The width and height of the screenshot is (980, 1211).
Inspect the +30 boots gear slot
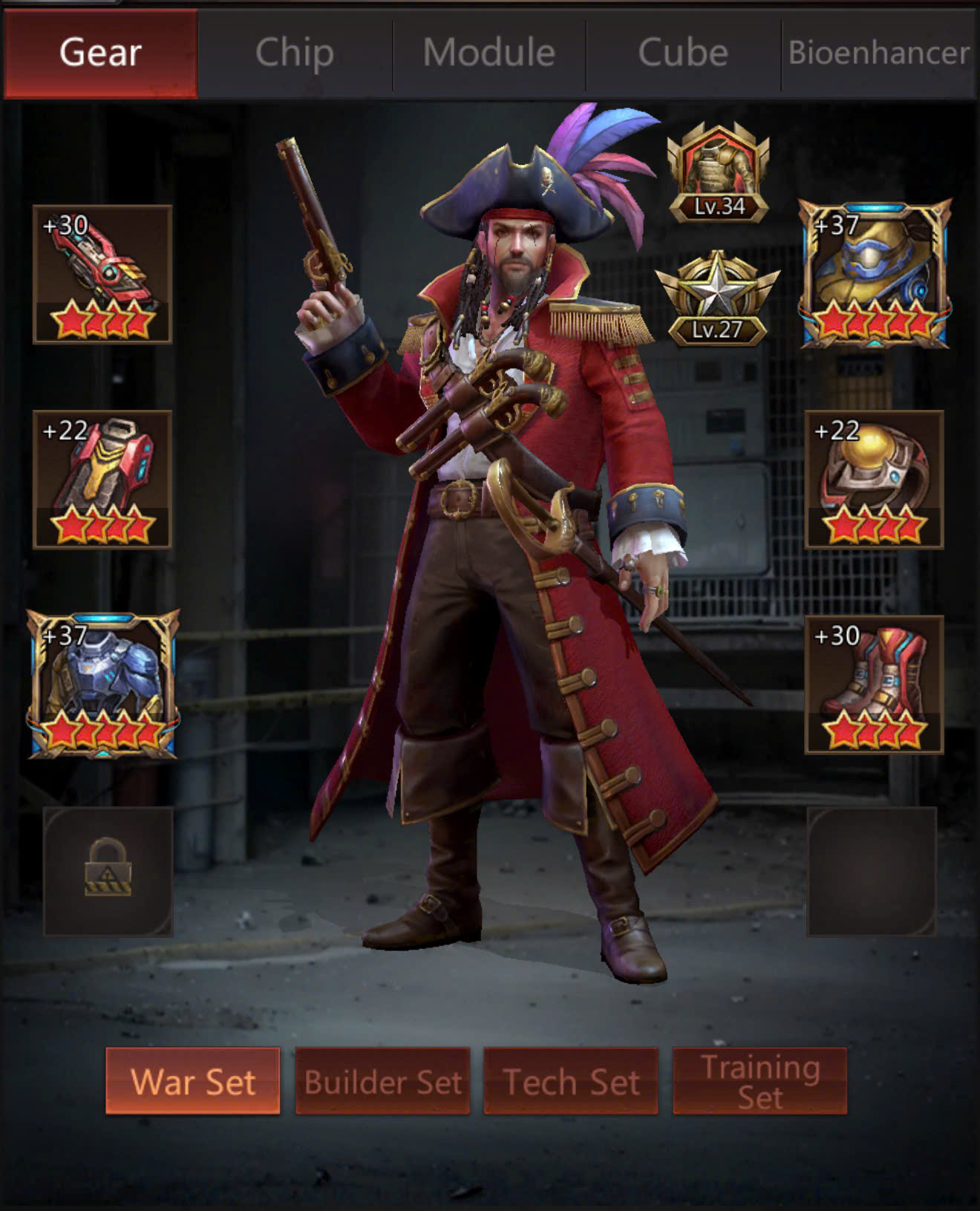[875, 685]
